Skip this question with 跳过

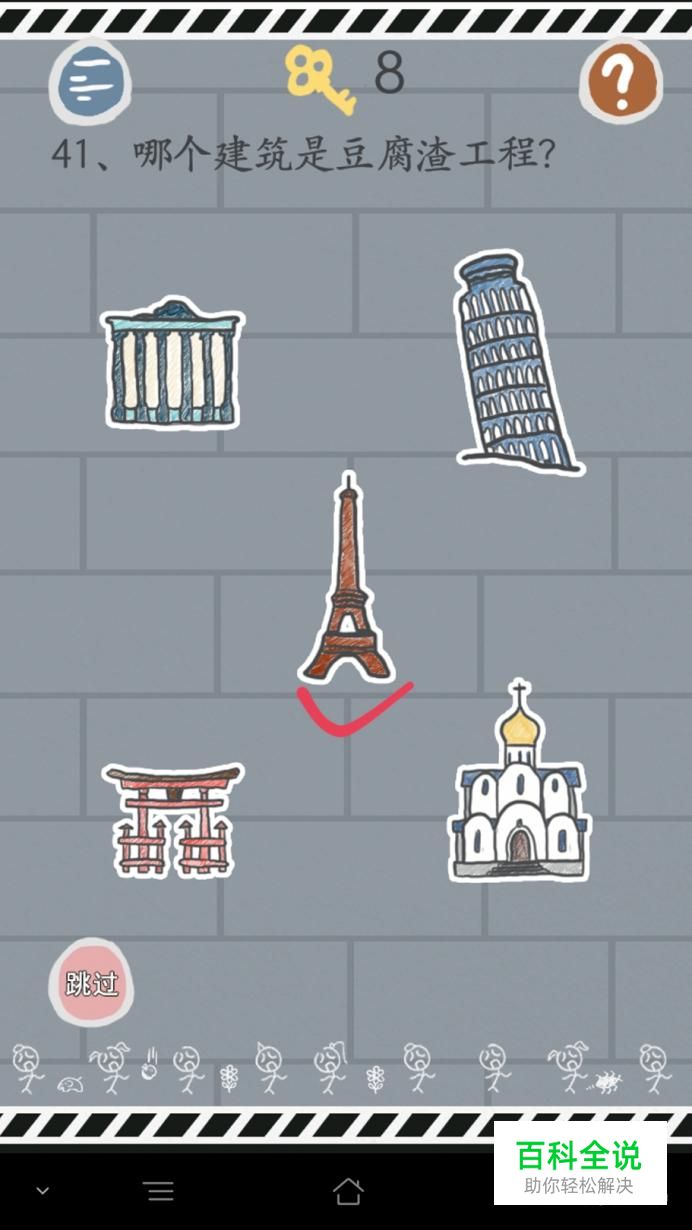pyautogui.click(x=91, y=982)
